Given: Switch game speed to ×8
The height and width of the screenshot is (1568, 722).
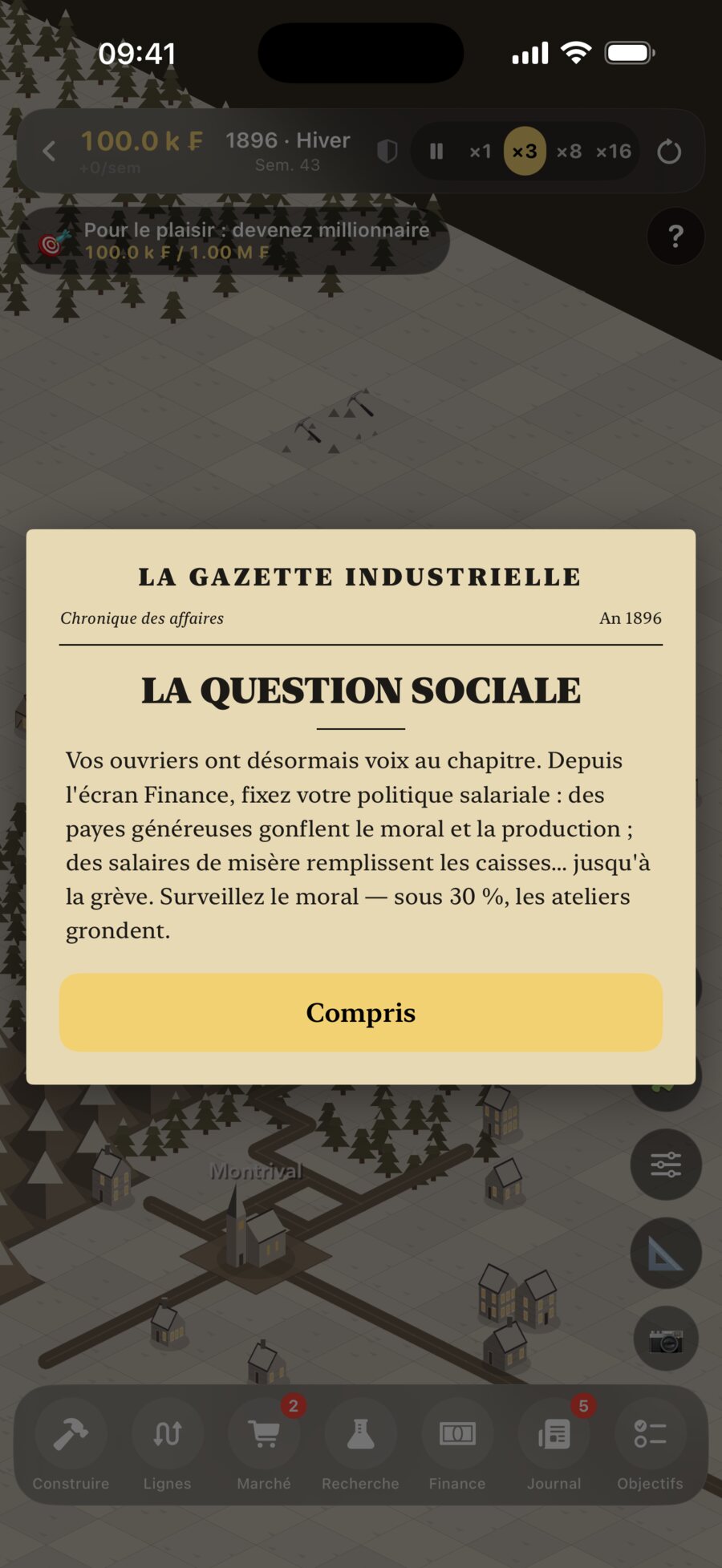Looking at the screenshot, I should coord(569,151).
